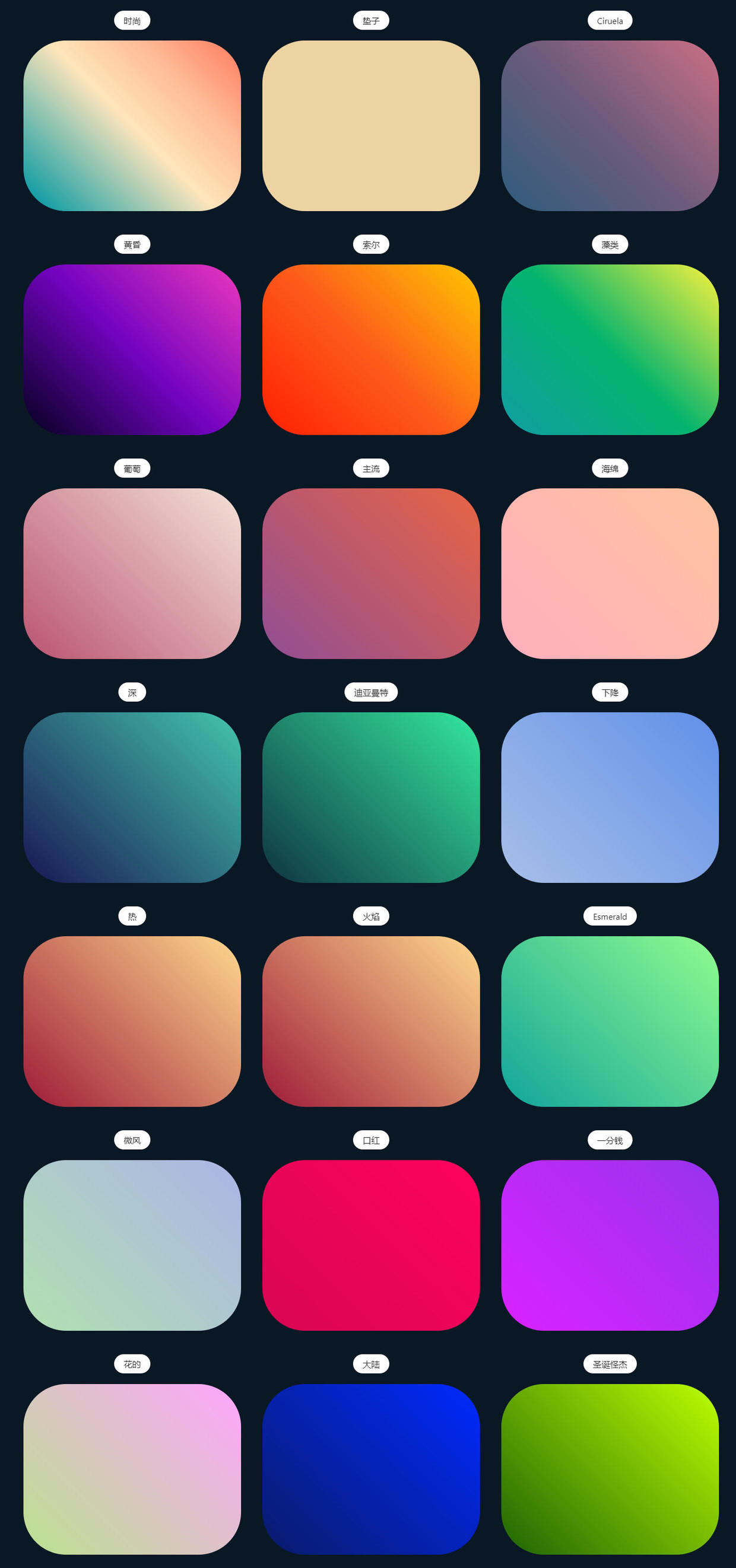Screen dimensions: 736x1568
Task: Choose the 微风 pastel gradient
Action: click(x=132, y=1245)
